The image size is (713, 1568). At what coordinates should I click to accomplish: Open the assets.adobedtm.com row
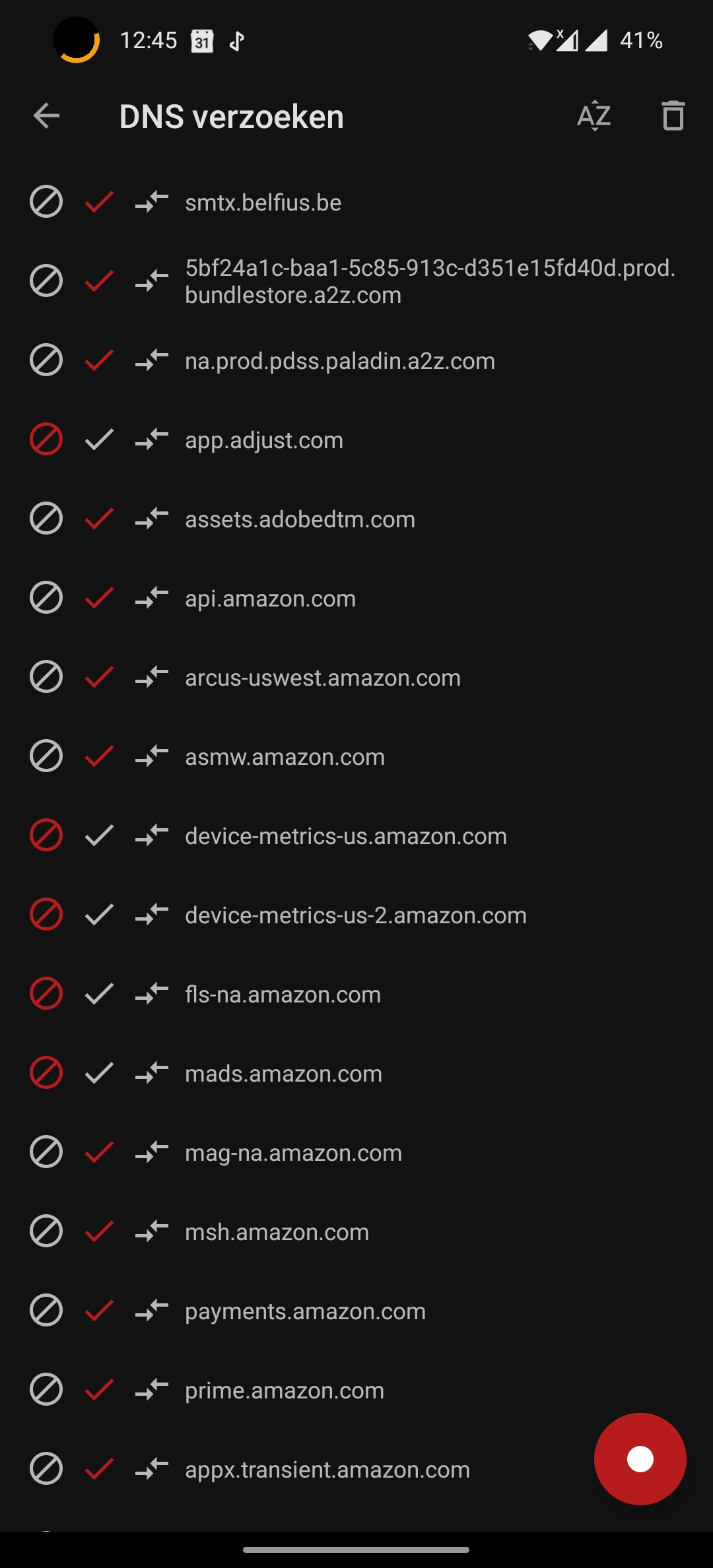356,519
